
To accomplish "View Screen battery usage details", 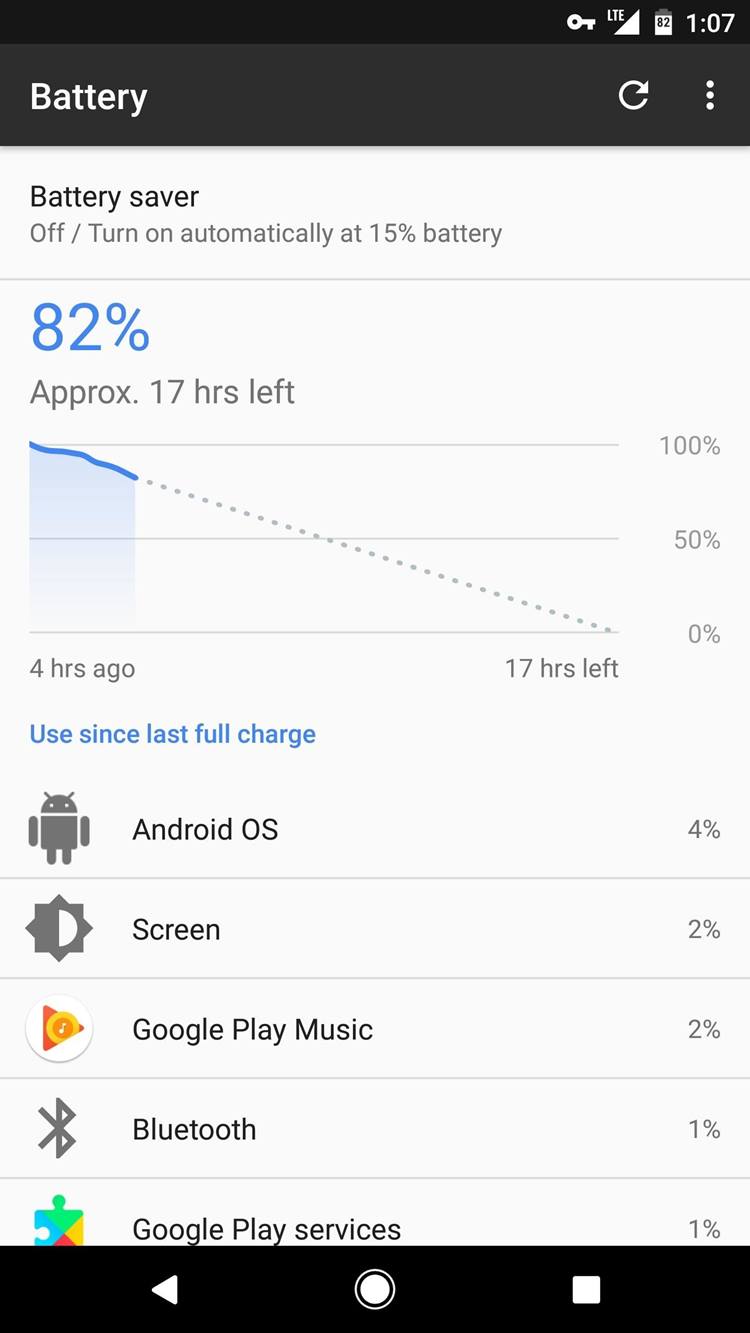I will pyautogui.click(x=375, y=929).
